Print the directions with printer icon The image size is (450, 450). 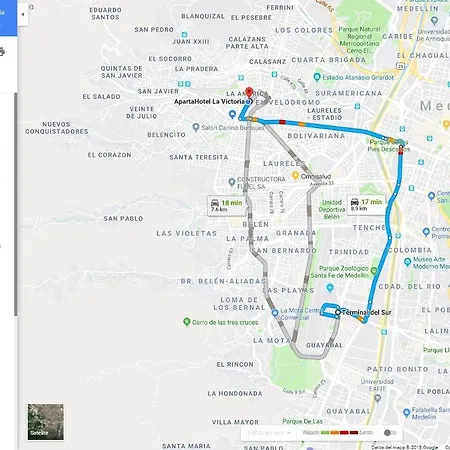pyautogui.click(x=2, y=52)
